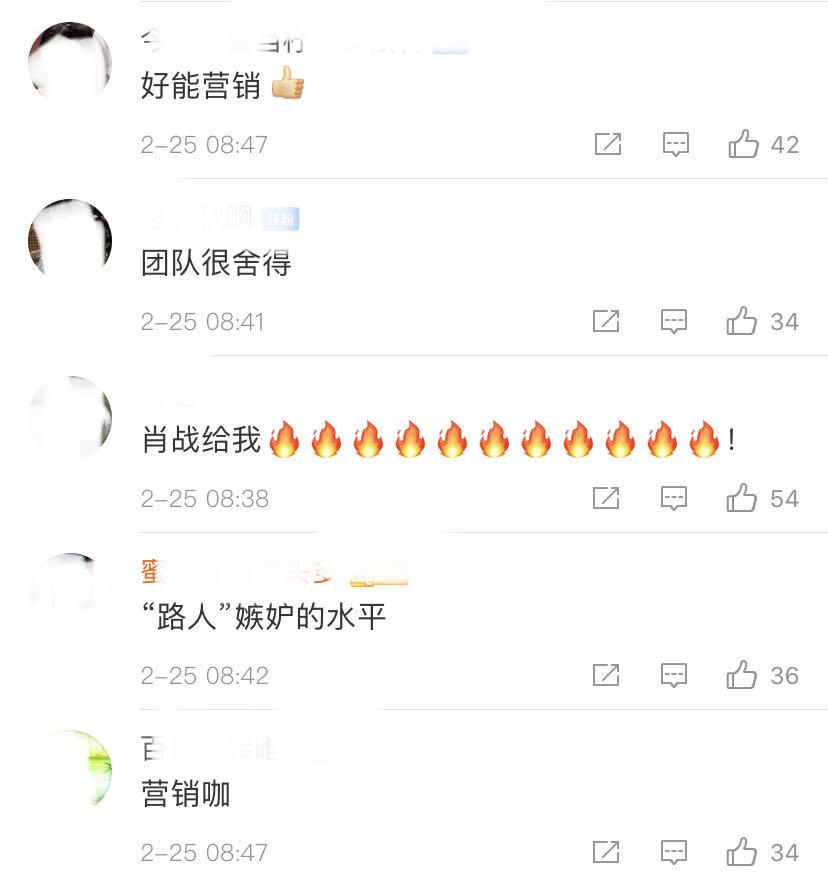Screen dimensions: 828x881
Task: Repost the '肖战给我' comment
Action: [606, 498]
